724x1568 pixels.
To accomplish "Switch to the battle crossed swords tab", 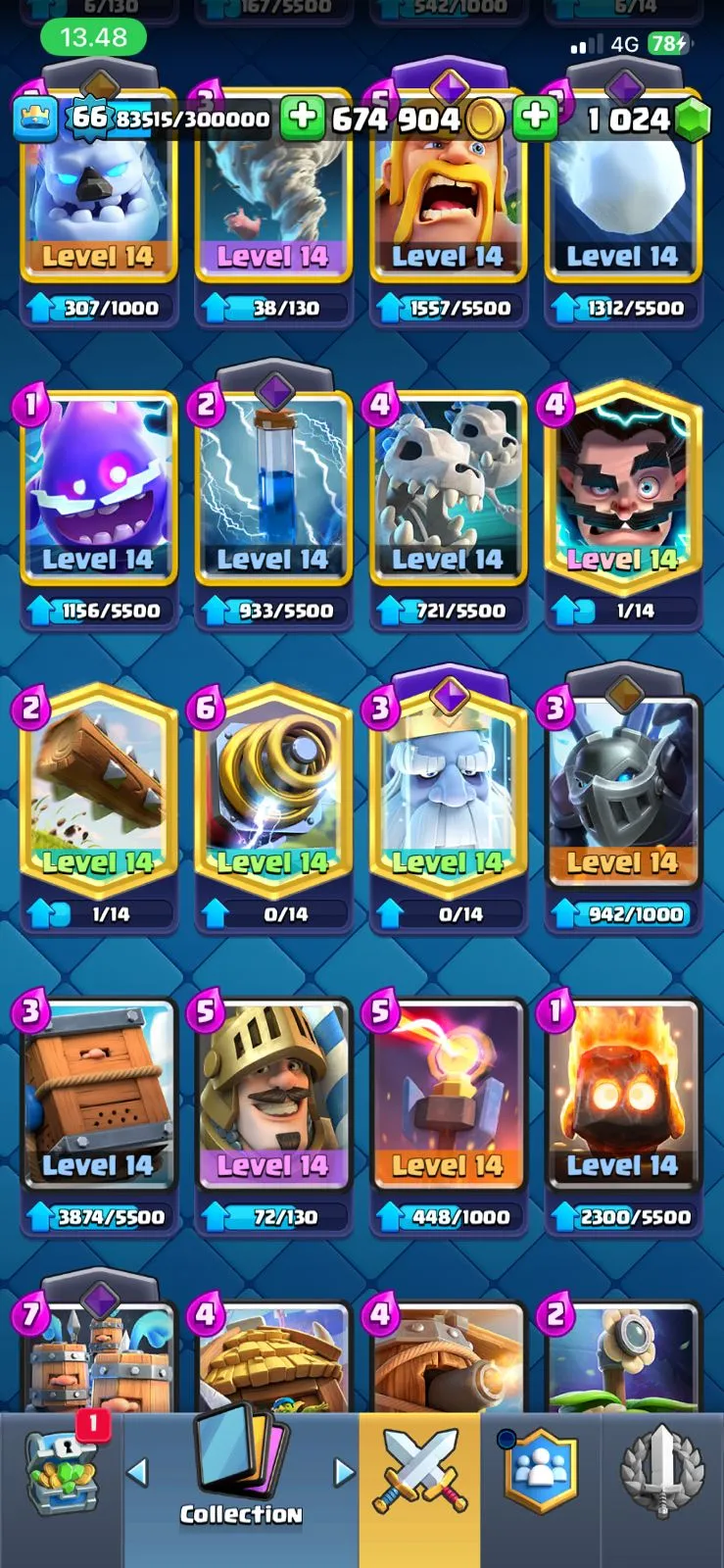I will [x=419, y=1475].
